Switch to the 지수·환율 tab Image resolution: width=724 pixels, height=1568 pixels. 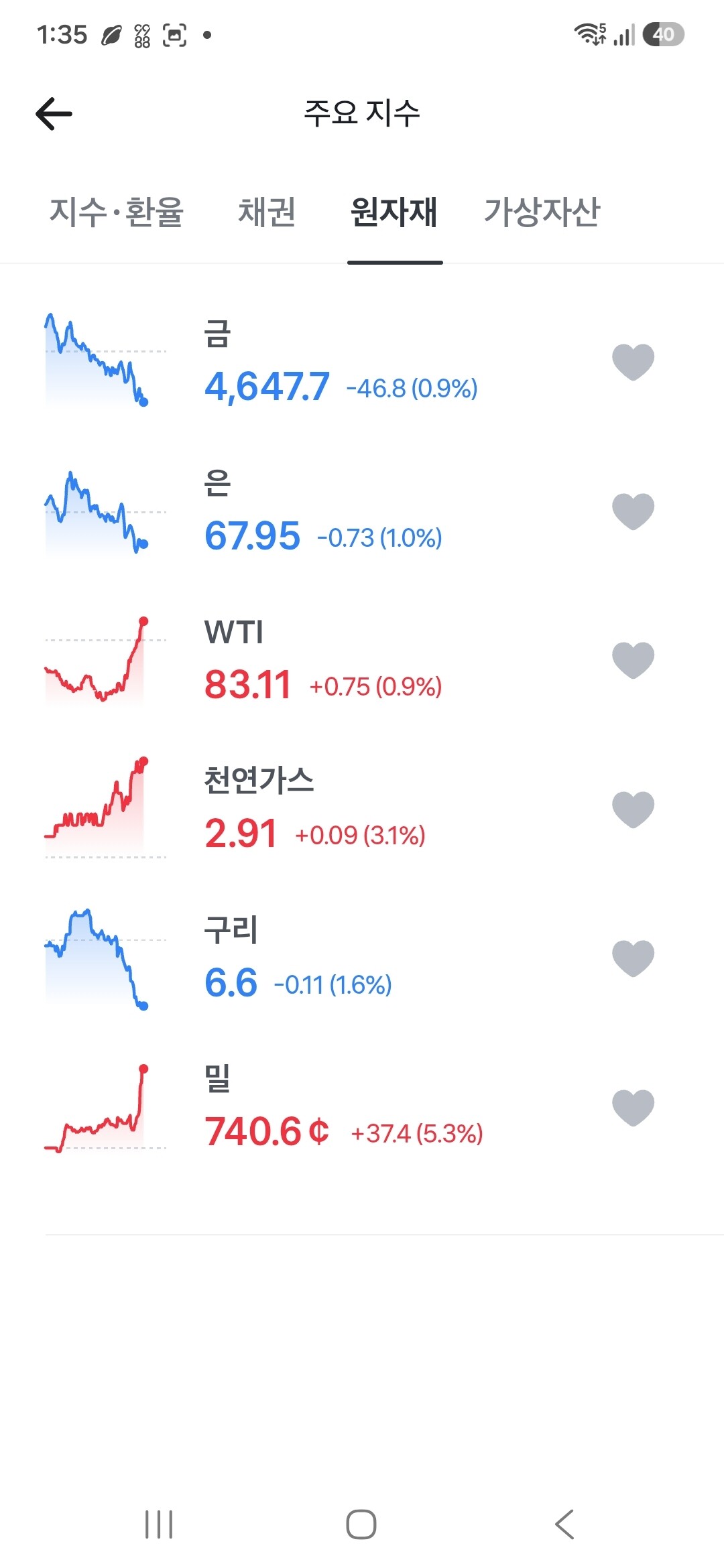point(117,212)
